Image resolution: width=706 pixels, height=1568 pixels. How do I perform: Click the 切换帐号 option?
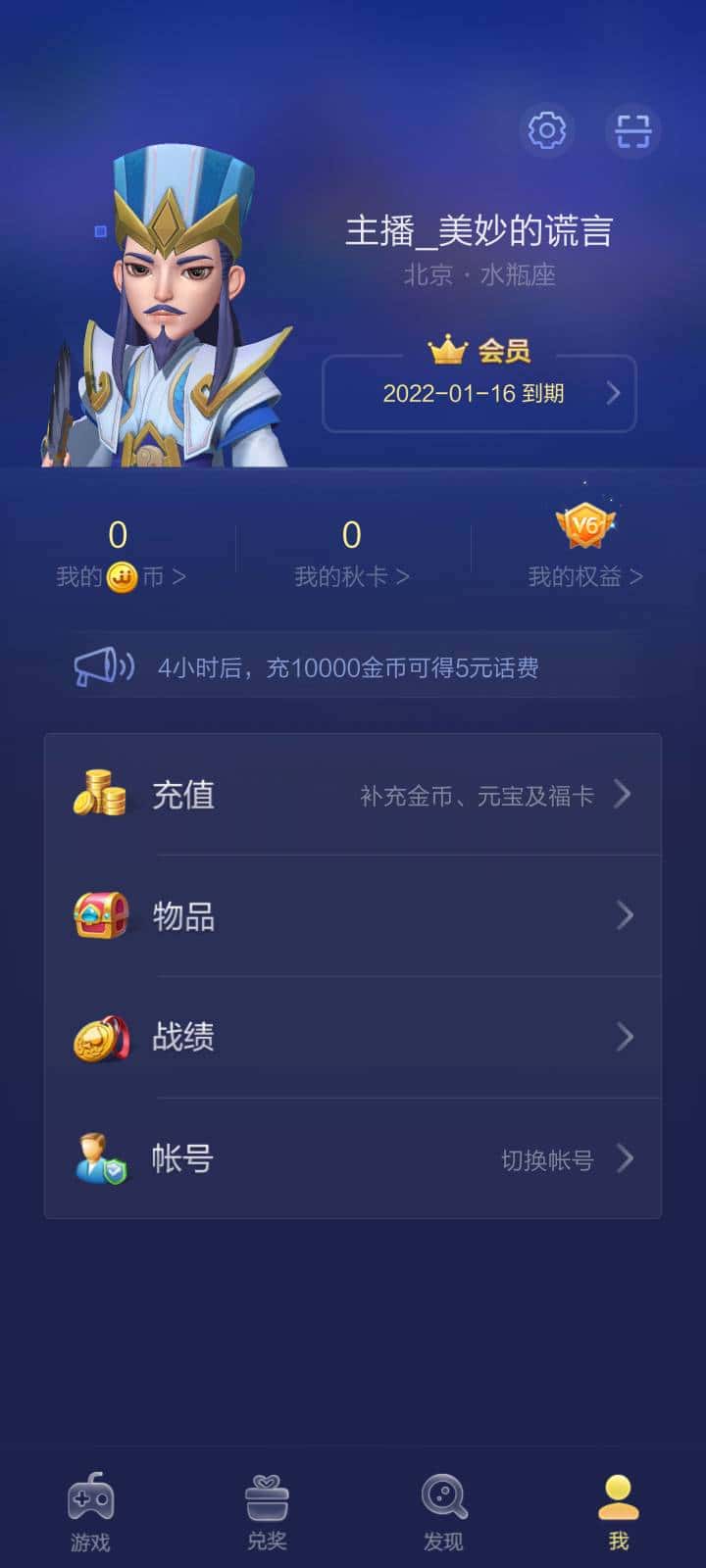coord(546,1159)
